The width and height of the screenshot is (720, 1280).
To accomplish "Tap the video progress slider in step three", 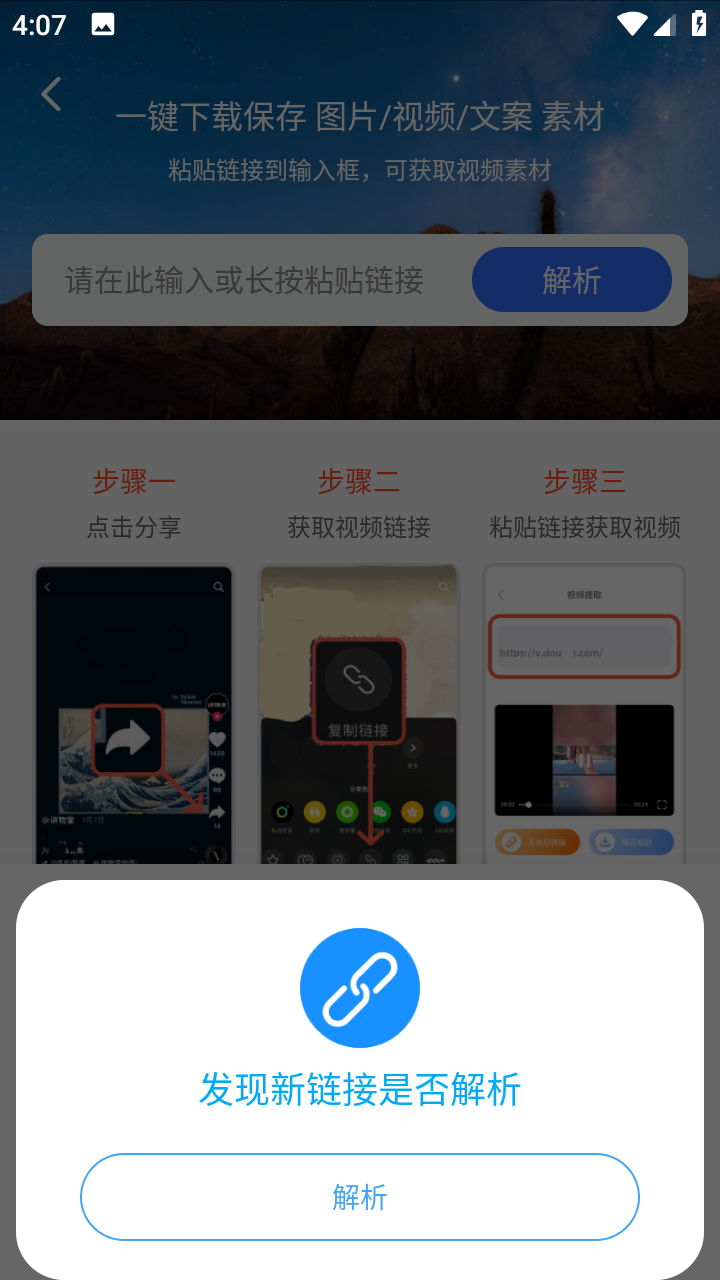I will tap(528, 804).
